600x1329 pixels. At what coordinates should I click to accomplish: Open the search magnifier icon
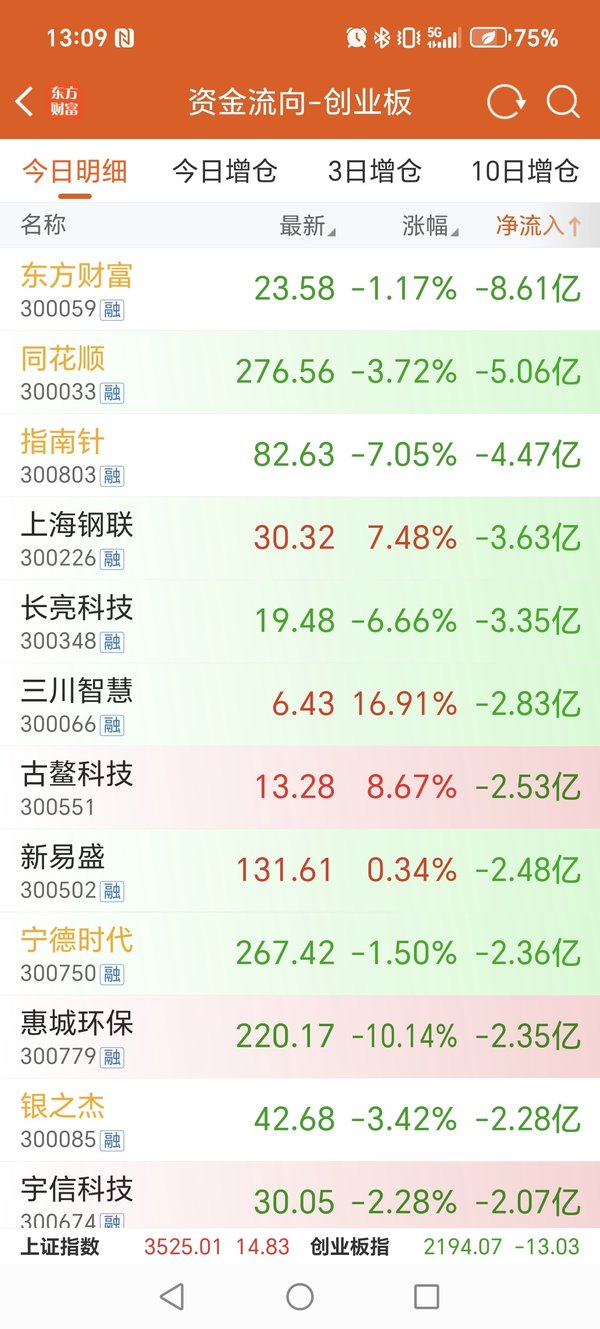click(x=563, y=102)
